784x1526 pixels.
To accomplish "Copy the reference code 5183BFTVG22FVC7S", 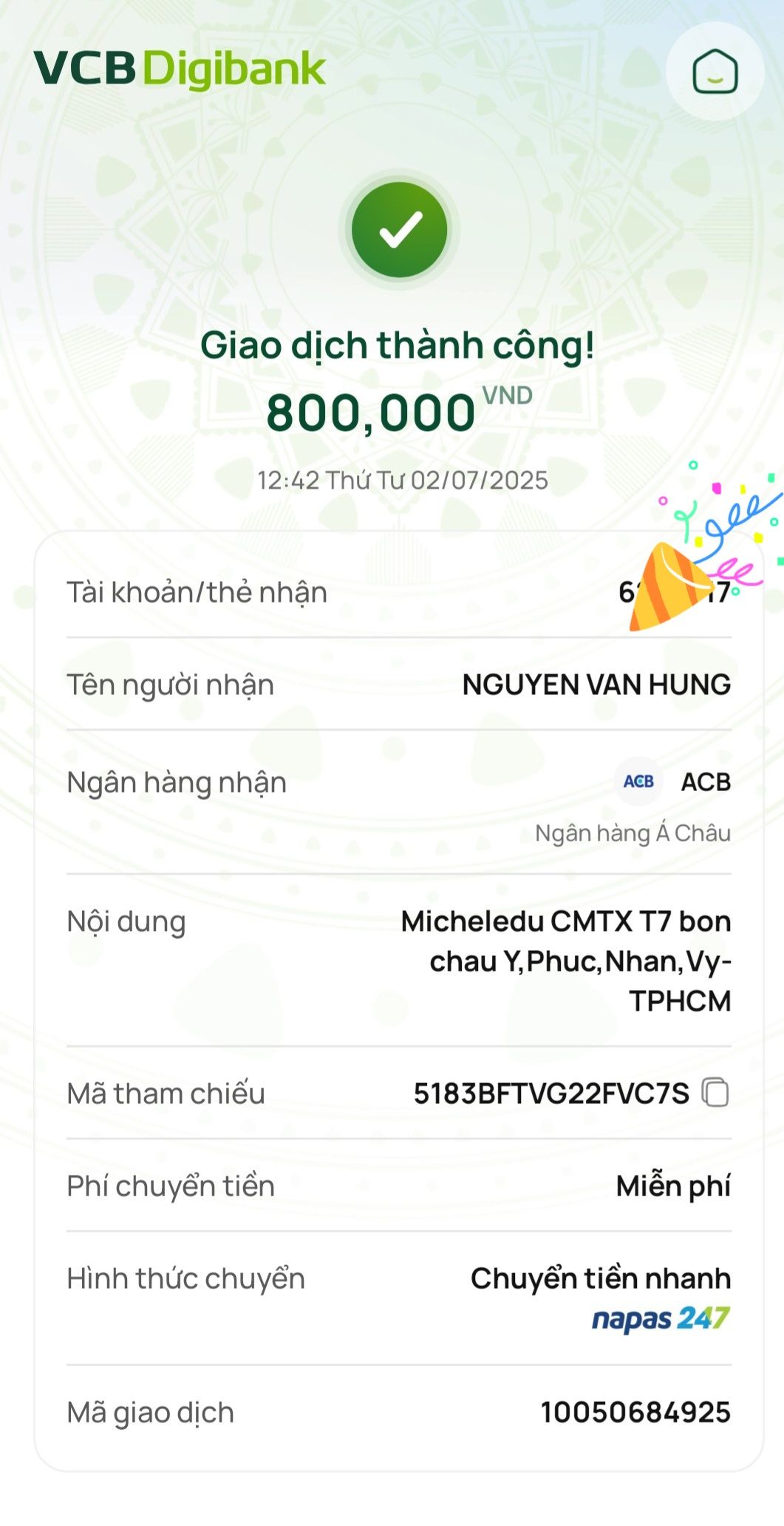I will 715,1092.
